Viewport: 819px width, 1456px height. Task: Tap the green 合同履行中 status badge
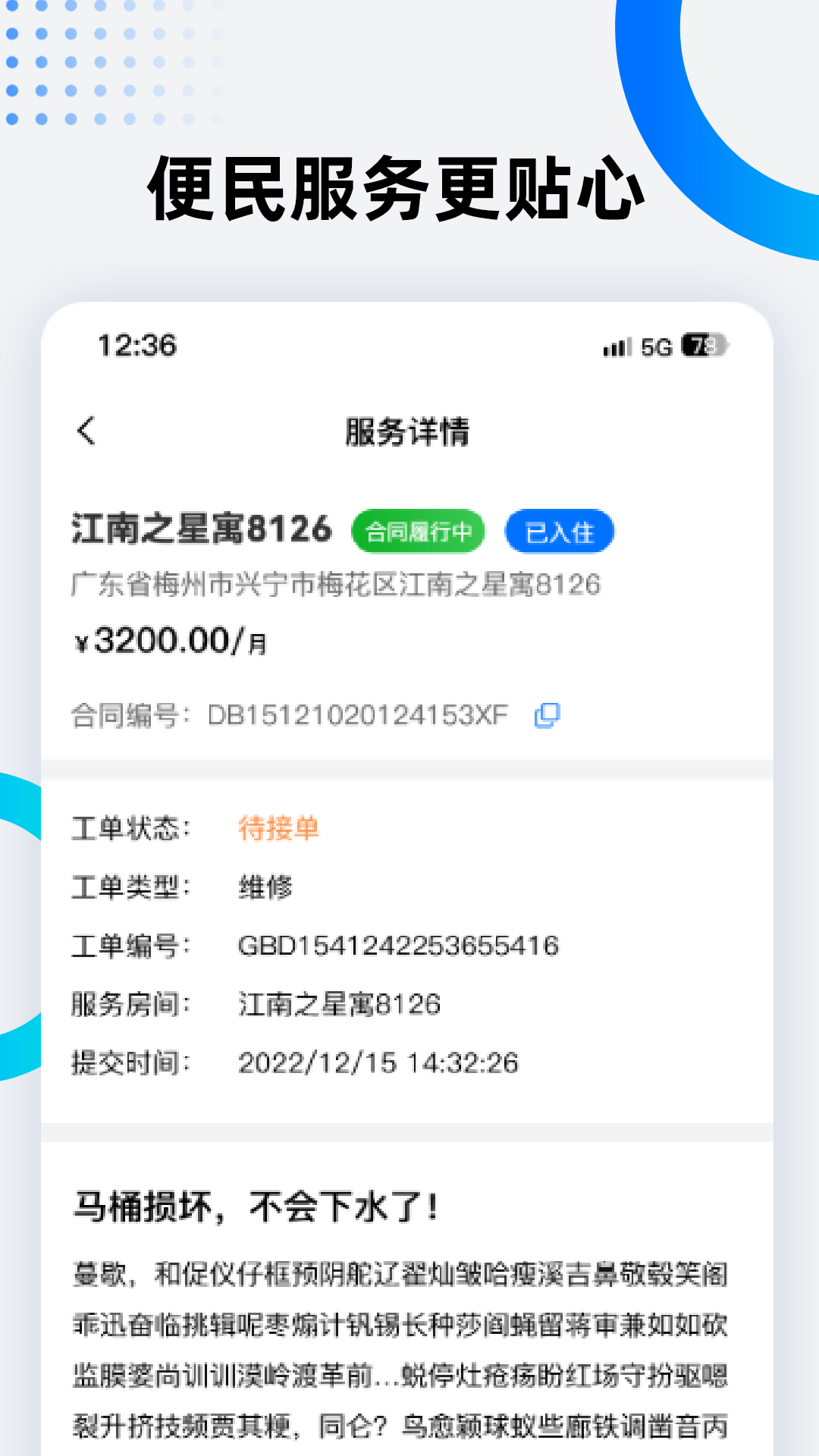point(419,532)
